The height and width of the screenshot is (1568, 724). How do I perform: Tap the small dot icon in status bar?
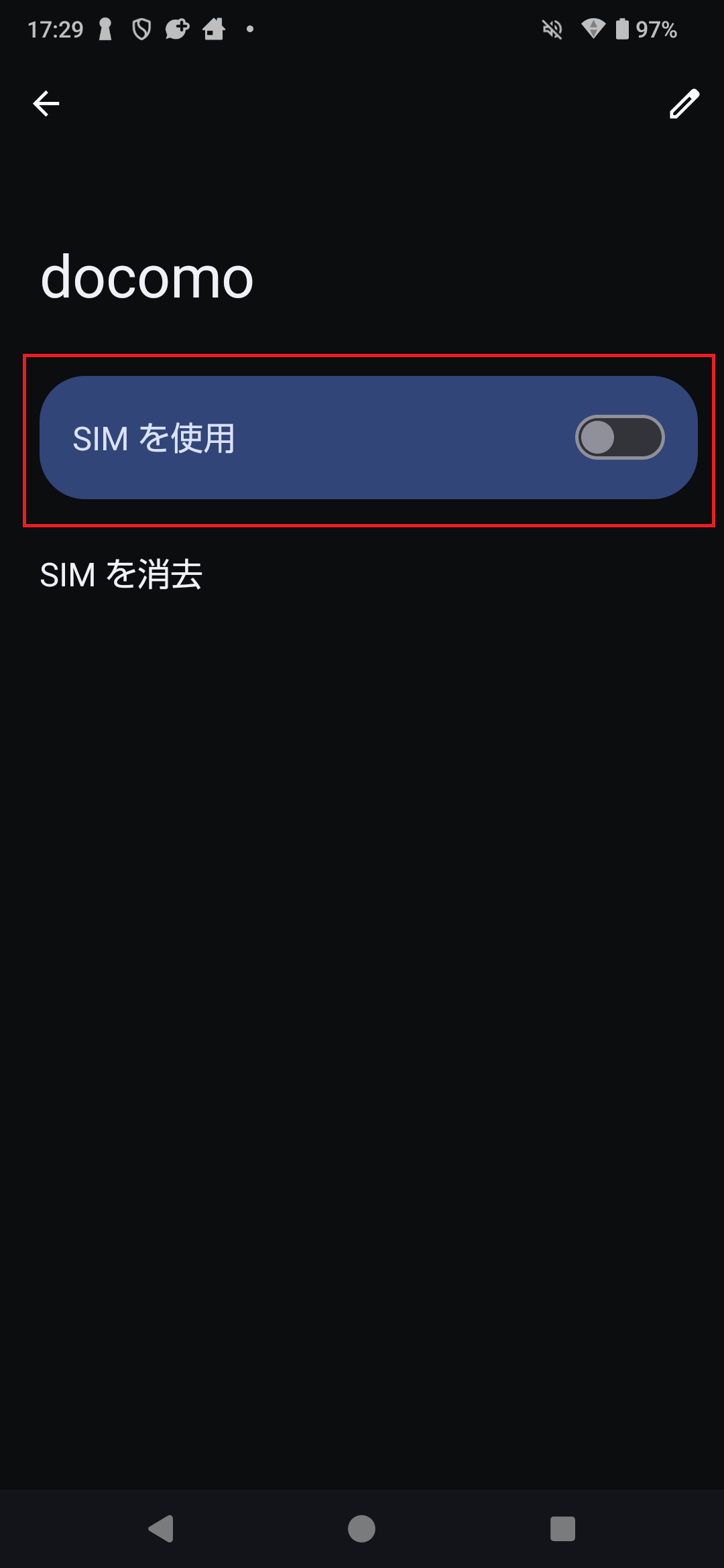pos(249,28)
